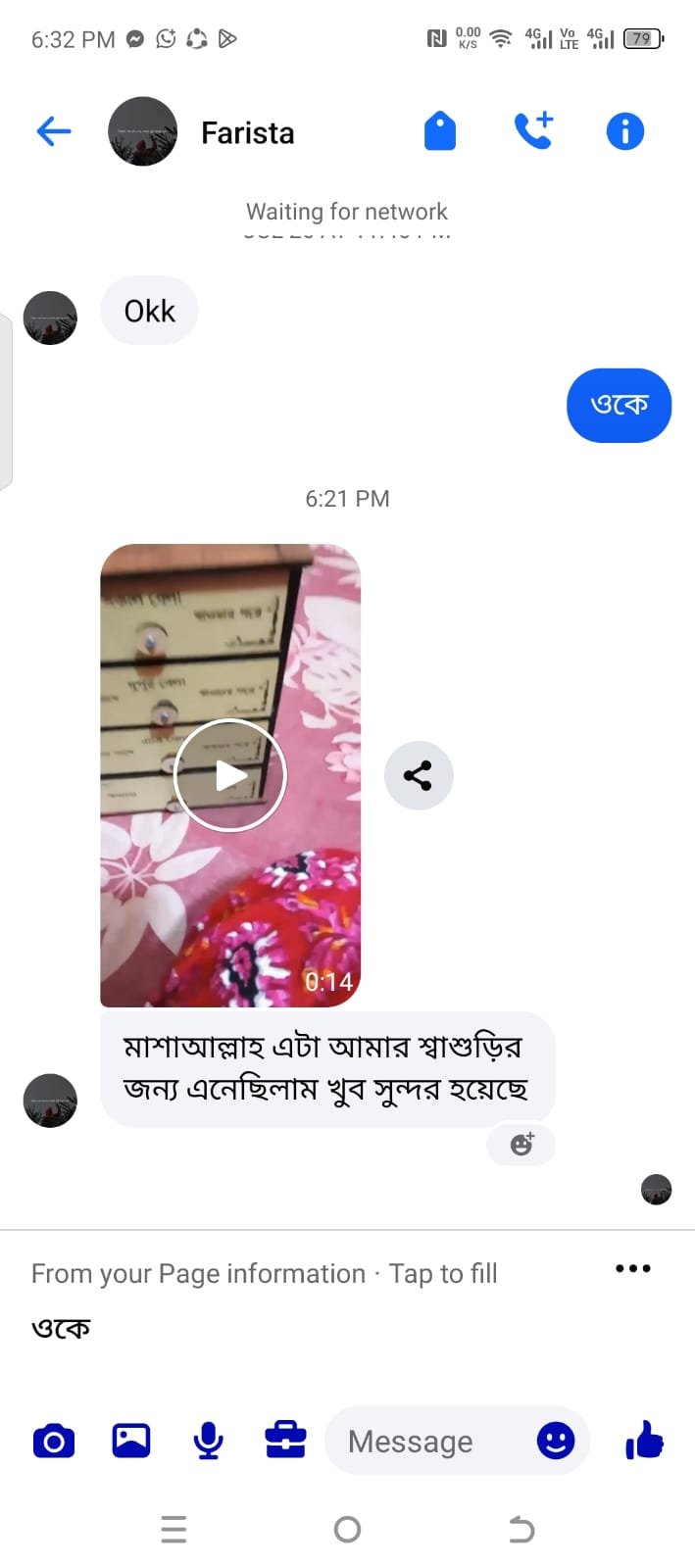Go back from the Farista chat
The width and height of the screenshot is (695, 1568).
[54, 130]
